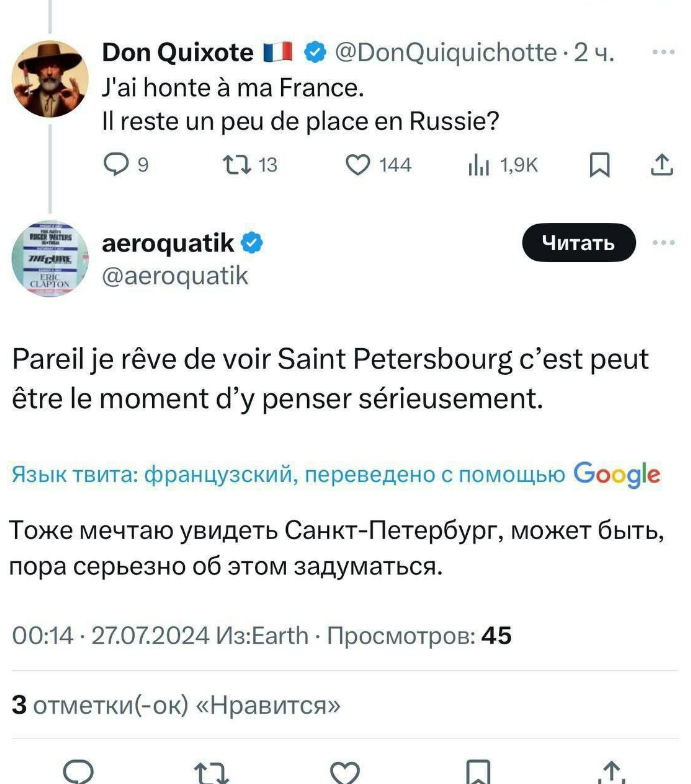Image resolution: width=691 pixels, height=784 pixels.
Task: Open overflow menu on aeroquatik's tweet
Action: coord(662,242)
